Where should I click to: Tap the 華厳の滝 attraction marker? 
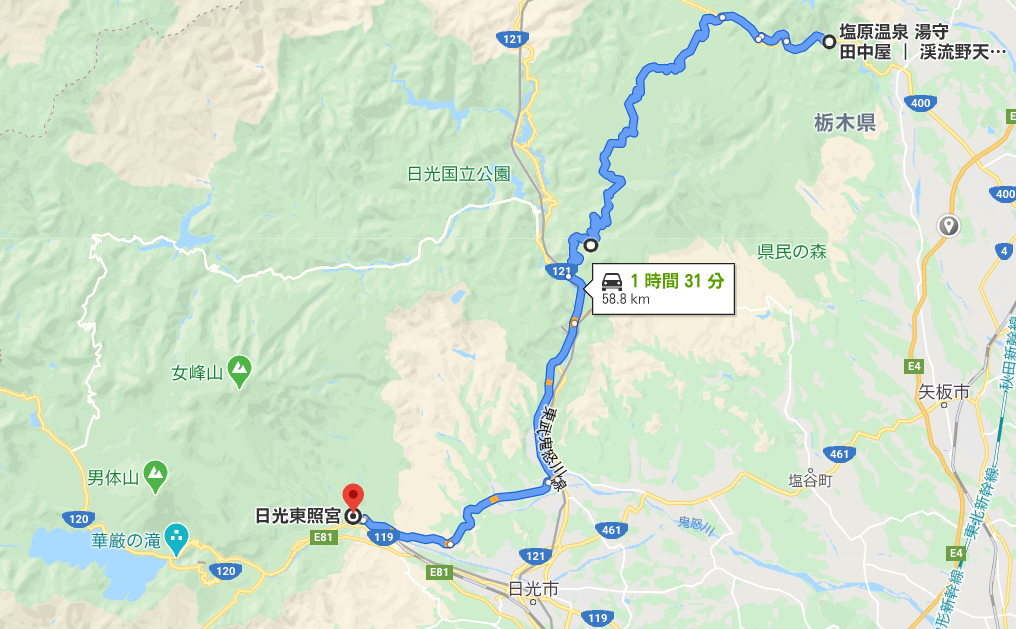tap(177, 539)
